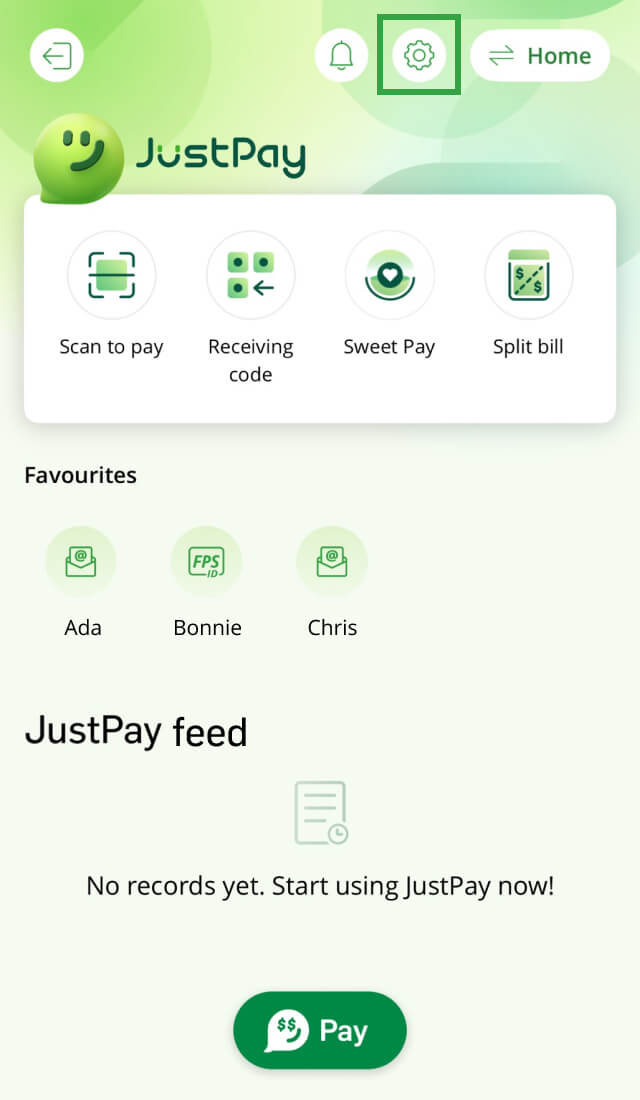Select favourite payee Bonnie
The width and height of the screenshot is (640, 1100).
coord(207,562)
